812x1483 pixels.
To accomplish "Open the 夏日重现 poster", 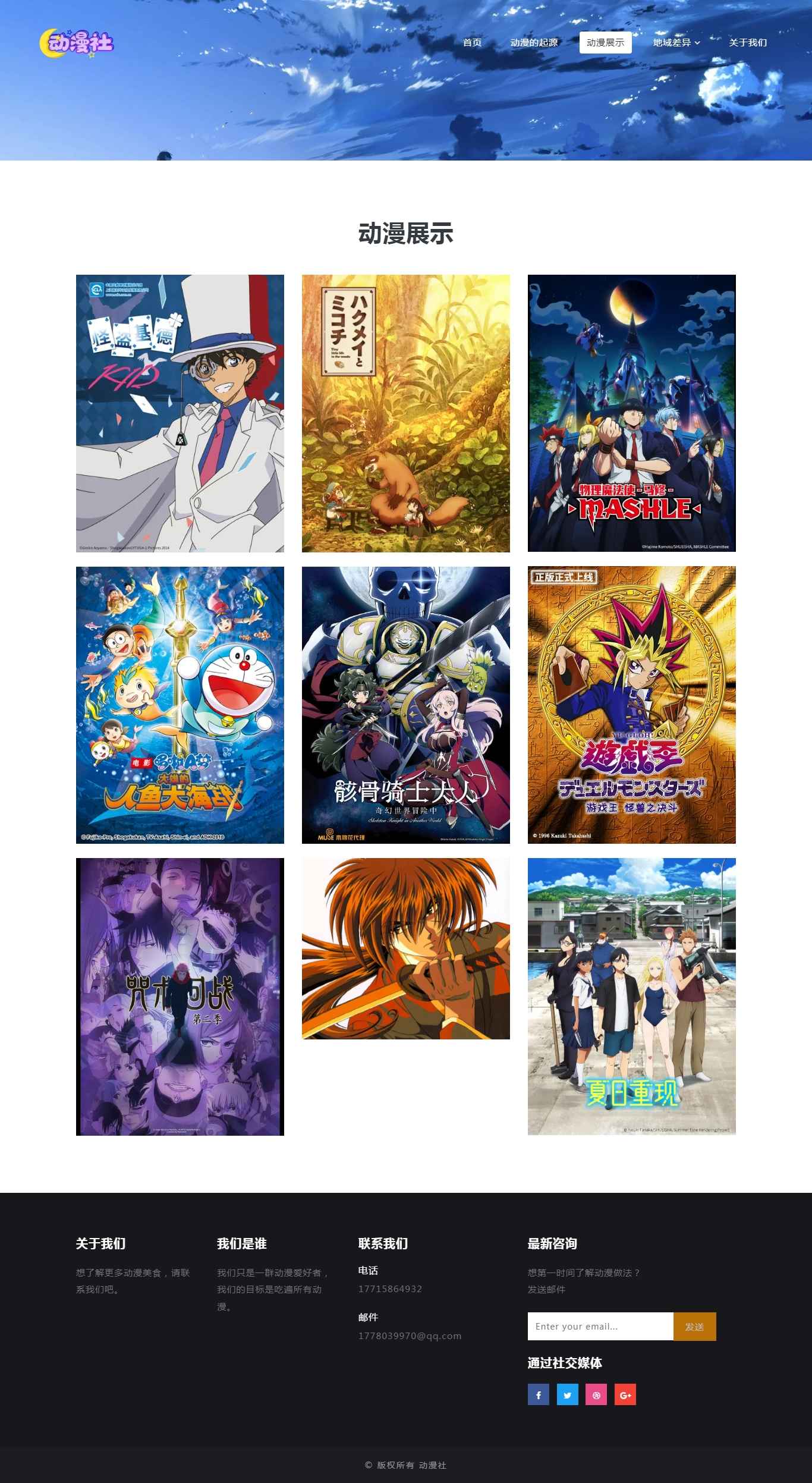I will [x=631, y=997].
